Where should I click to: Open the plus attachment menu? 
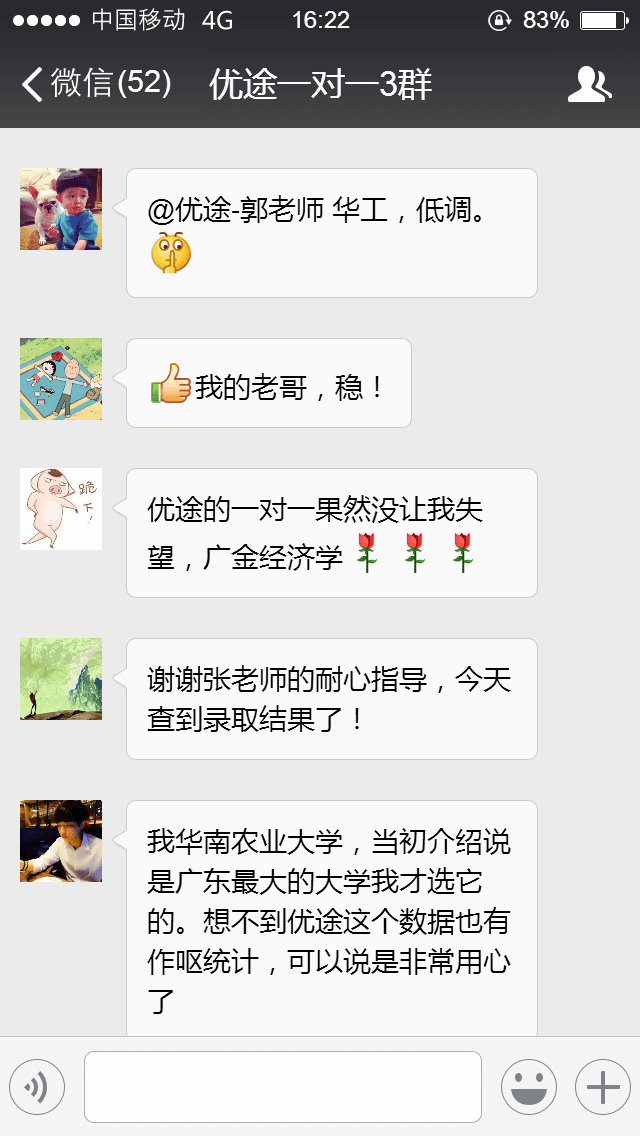coord(602,1086)
